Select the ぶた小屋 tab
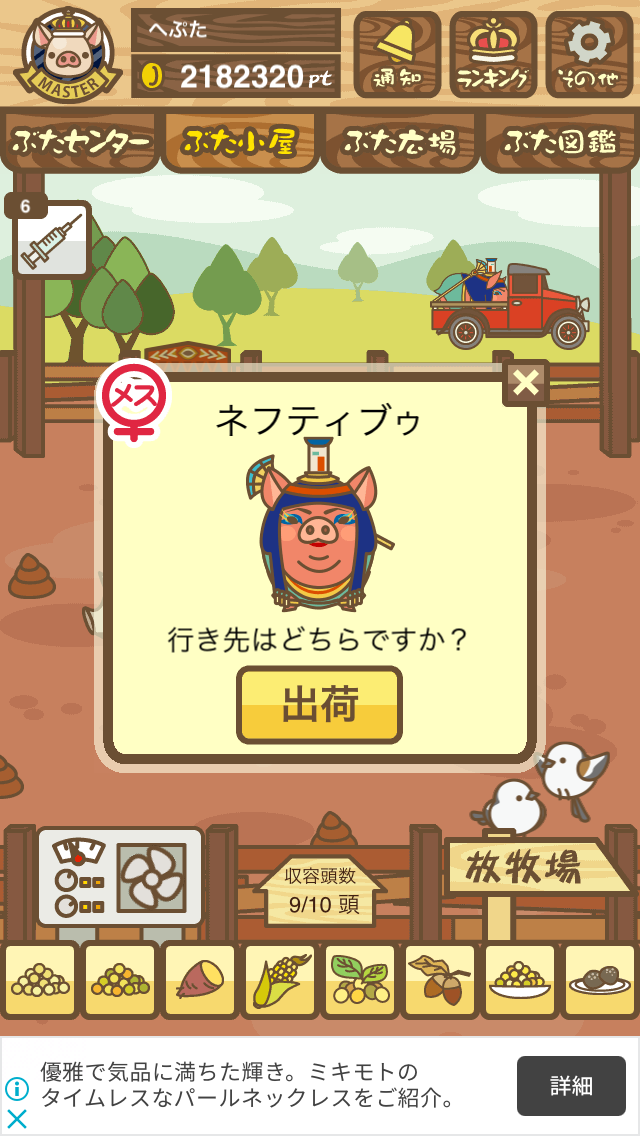This screenshot has width=640, height=1136. coord(240,142)
